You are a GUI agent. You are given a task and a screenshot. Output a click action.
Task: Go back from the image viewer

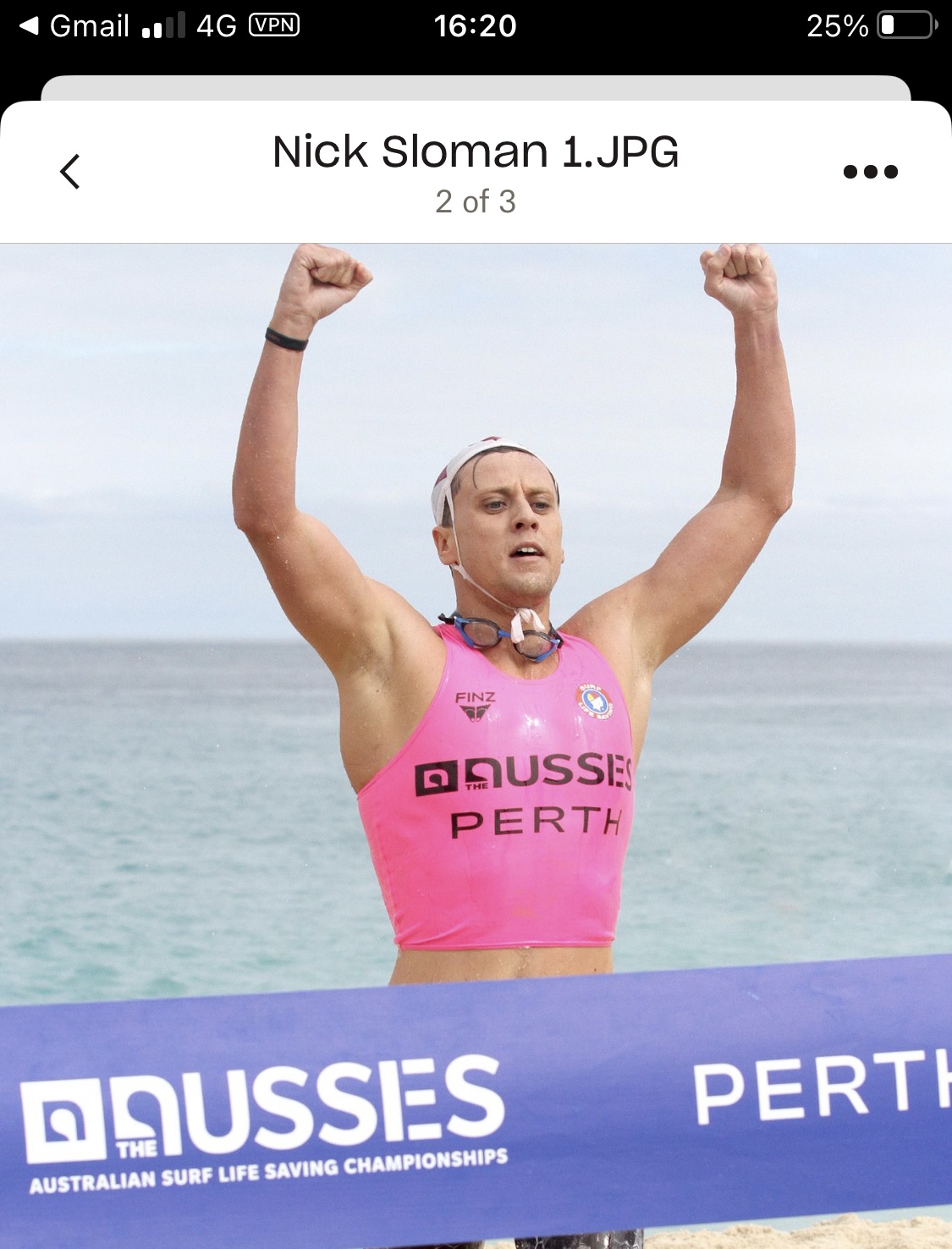(70, 172)
